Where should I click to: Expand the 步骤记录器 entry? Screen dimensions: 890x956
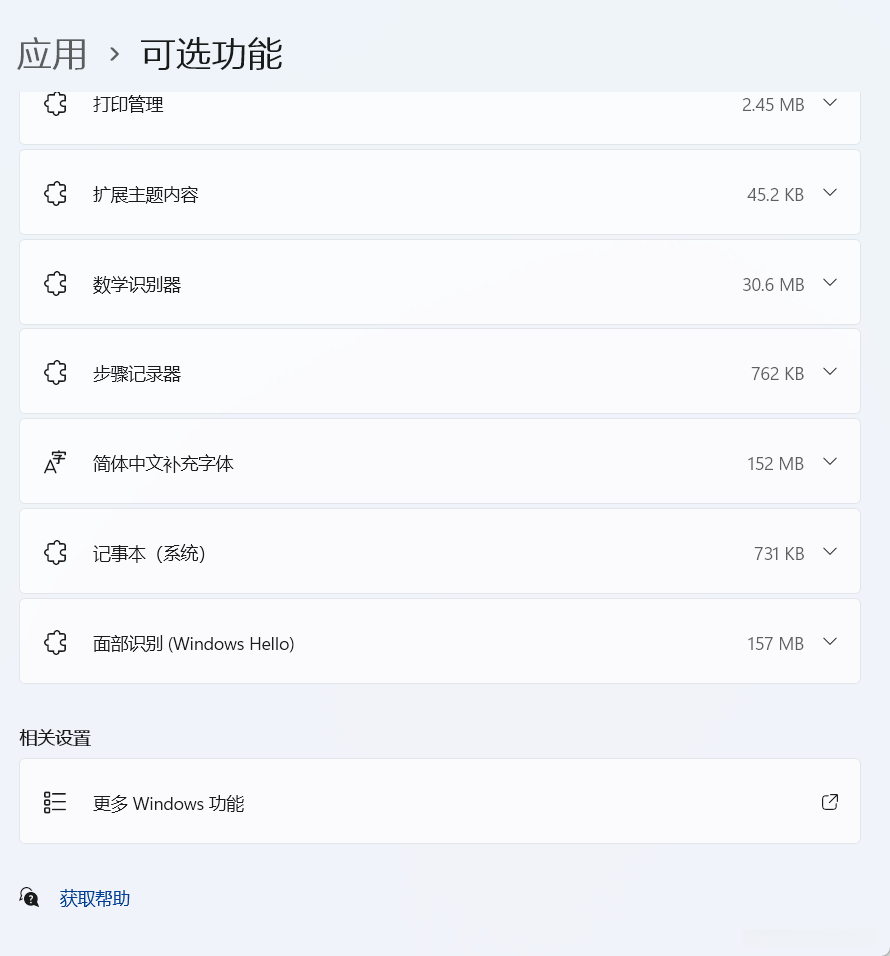click(830, 372)
